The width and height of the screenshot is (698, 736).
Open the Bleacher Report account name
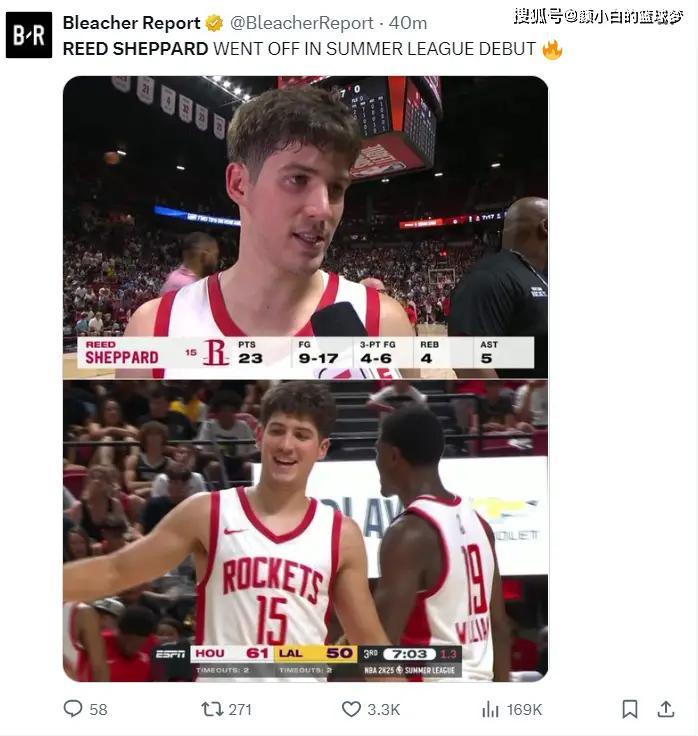(x=132, y=23)
